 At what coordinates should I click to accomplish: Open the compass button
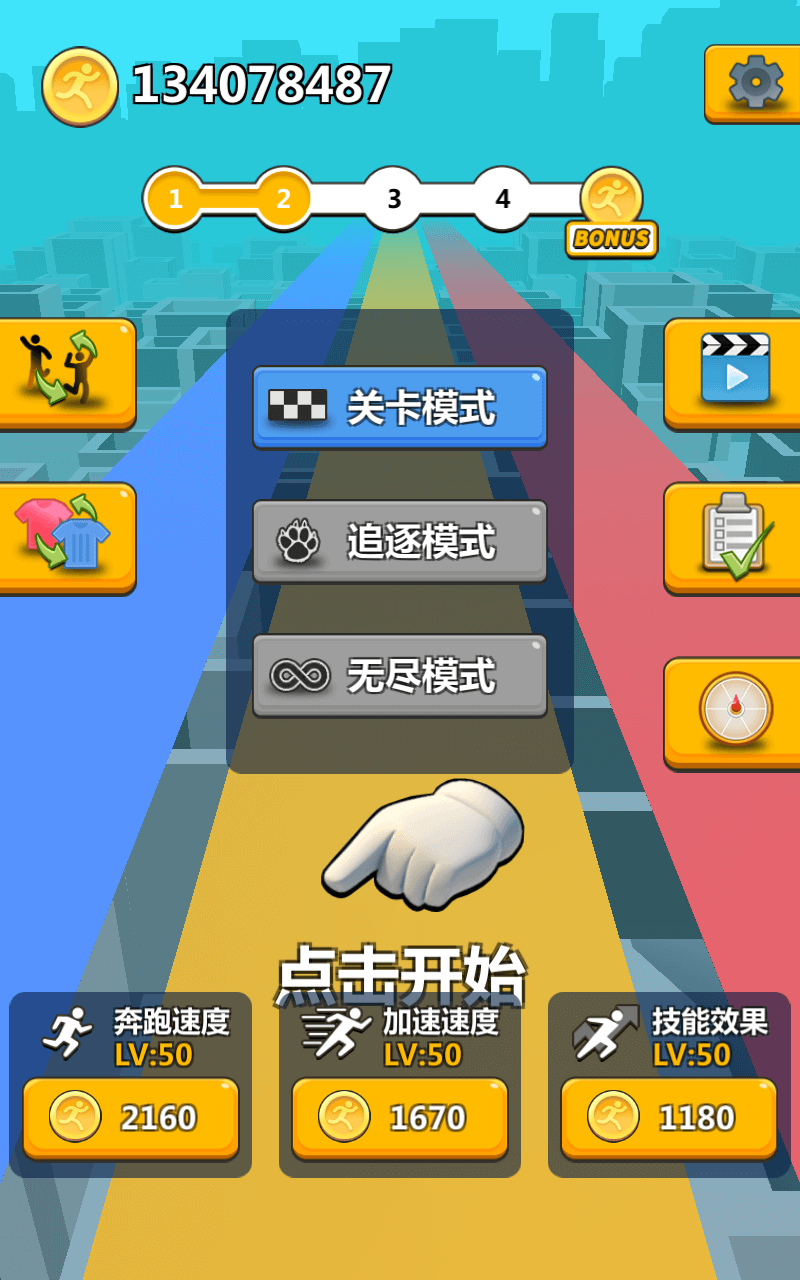pyautogui.click(x=733, y=712)
